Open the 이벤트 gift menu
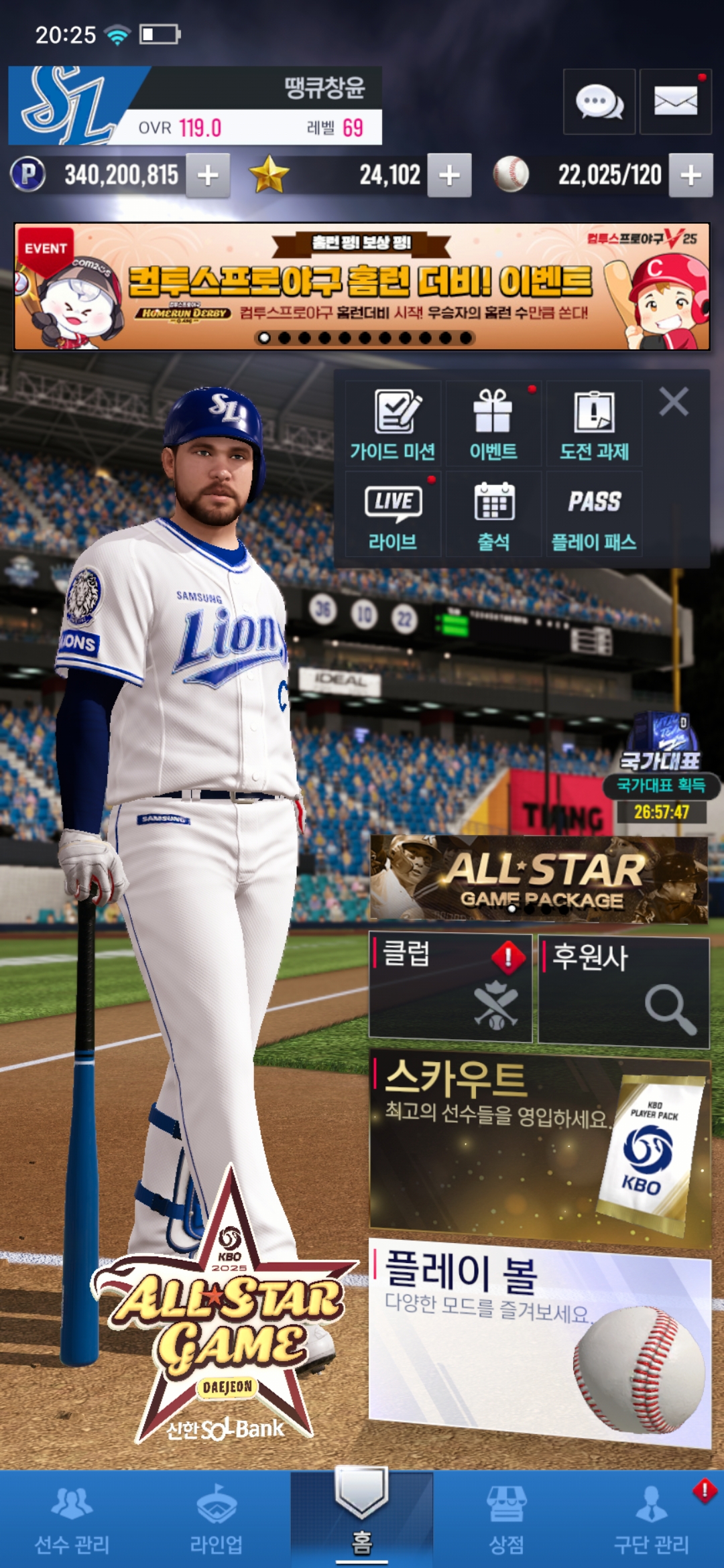The height and width of the screenshot is (1568, 724). 493,423
